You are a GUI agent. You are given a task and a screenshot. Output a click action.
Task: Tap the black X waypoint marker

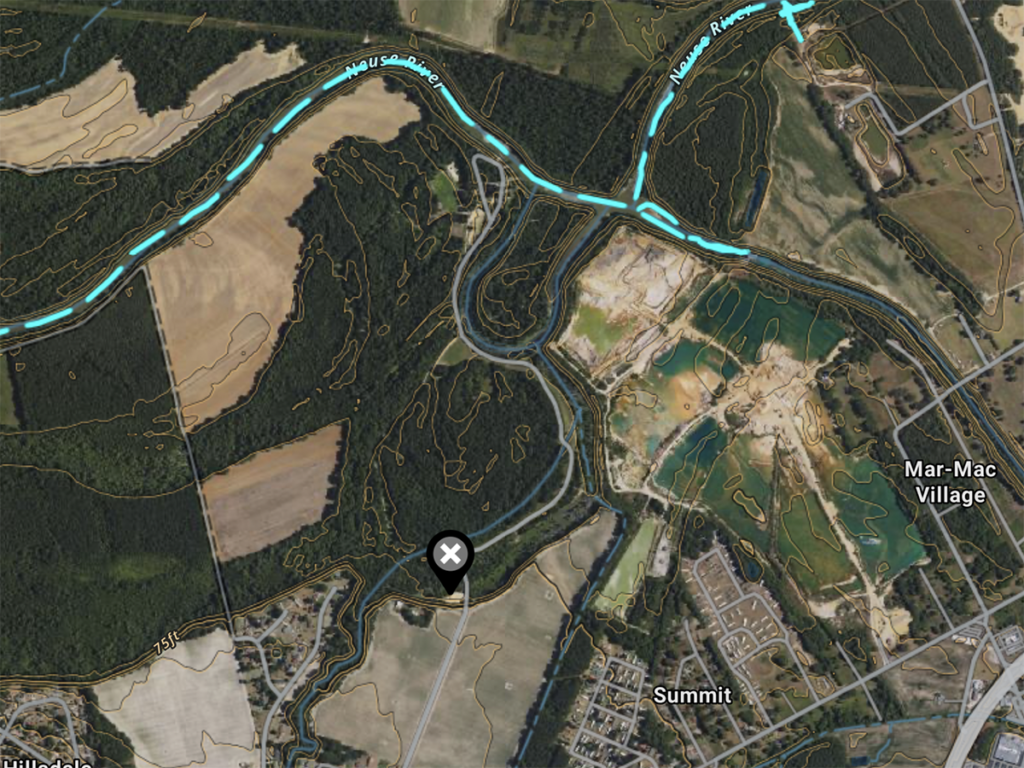pyautogui.click(x=450, y=554)
